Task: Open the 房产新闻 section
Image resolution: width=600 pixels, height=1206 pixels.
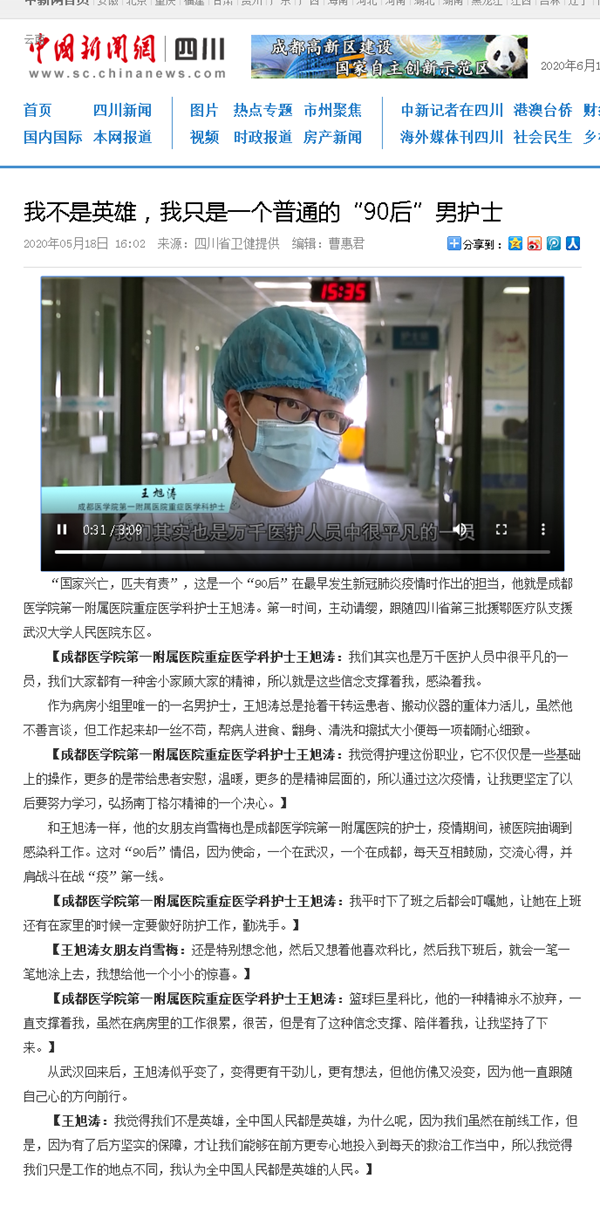Action: pyautogui.click(x=332, y=137)
